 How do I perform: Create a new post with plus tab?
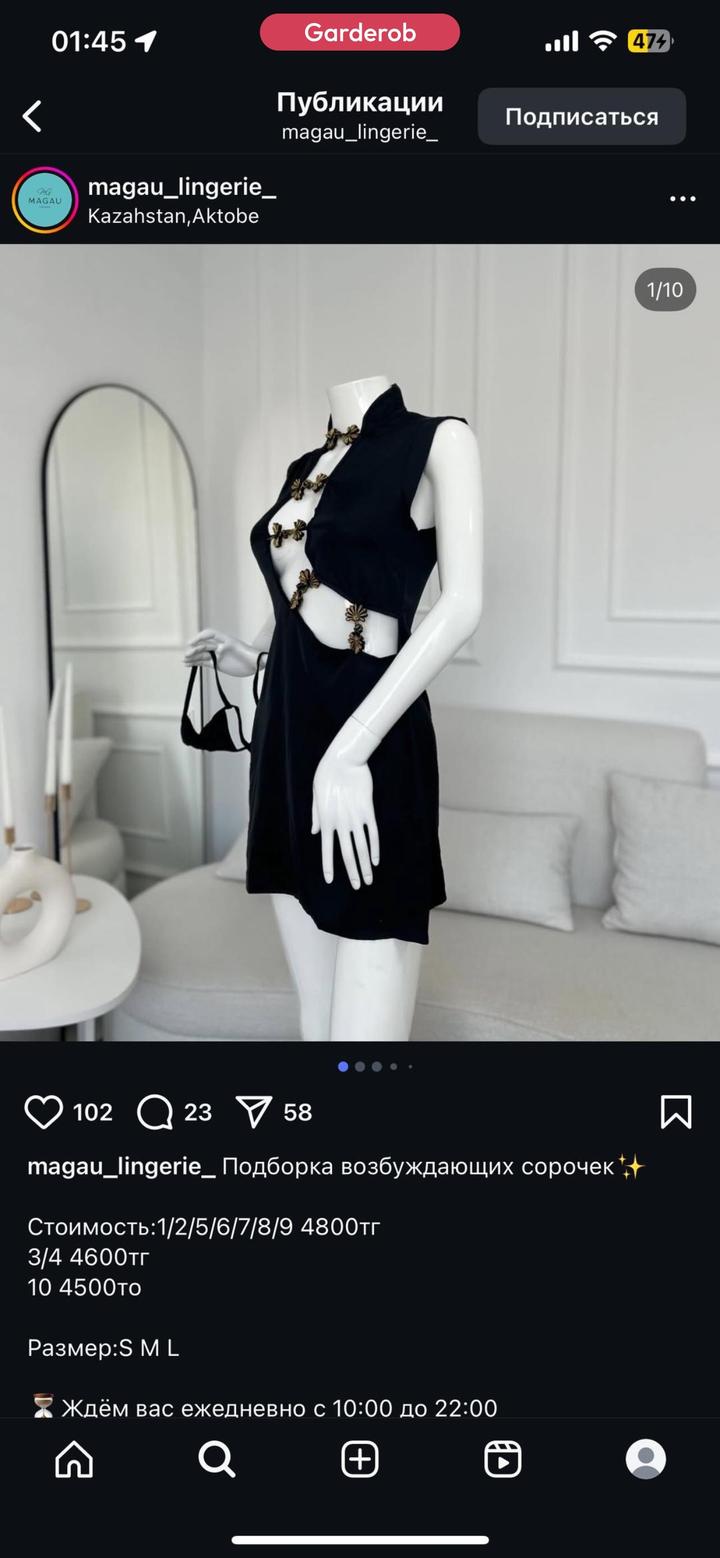click(360, 1459)
